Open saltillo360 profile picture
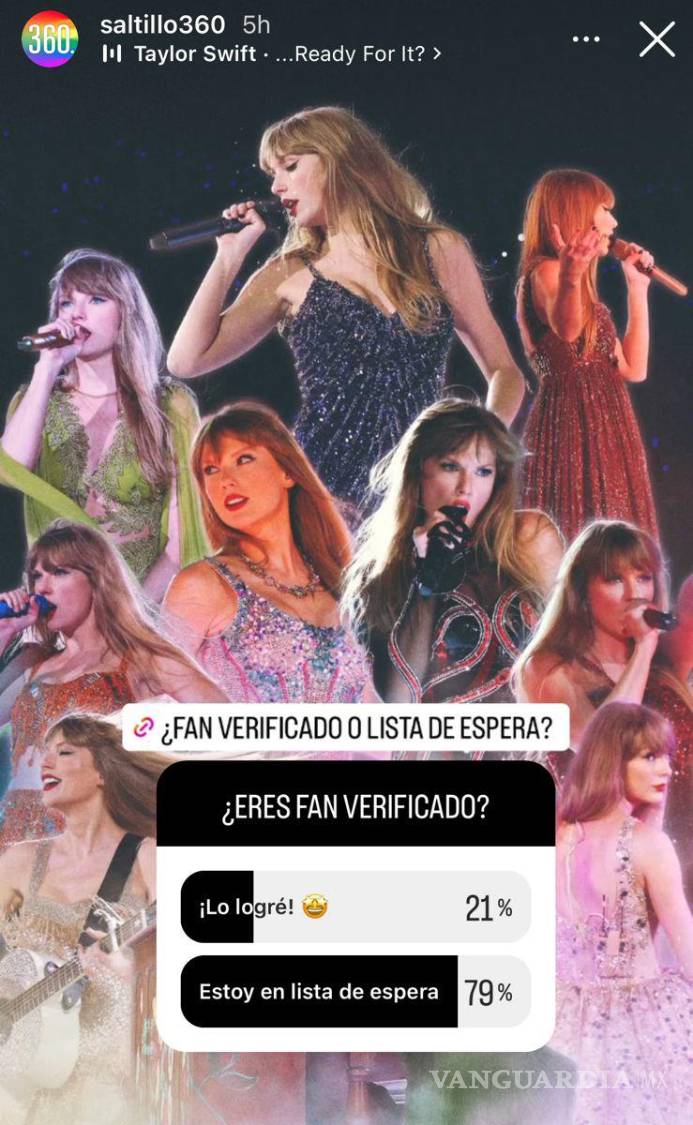The height and width of the screenshot is (1125, 693). [49, 39]
